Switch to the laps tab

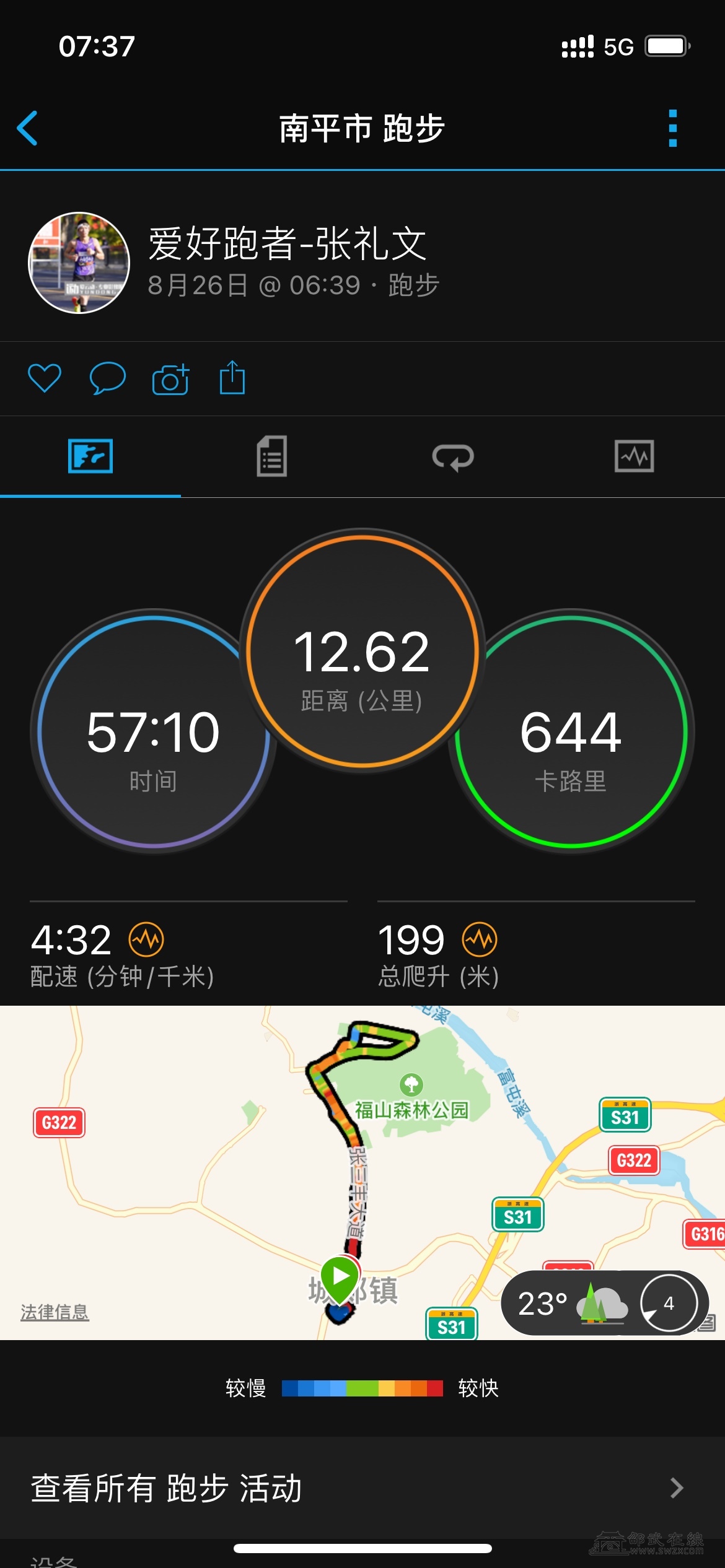pyautogui.click(x=453, y=458)
